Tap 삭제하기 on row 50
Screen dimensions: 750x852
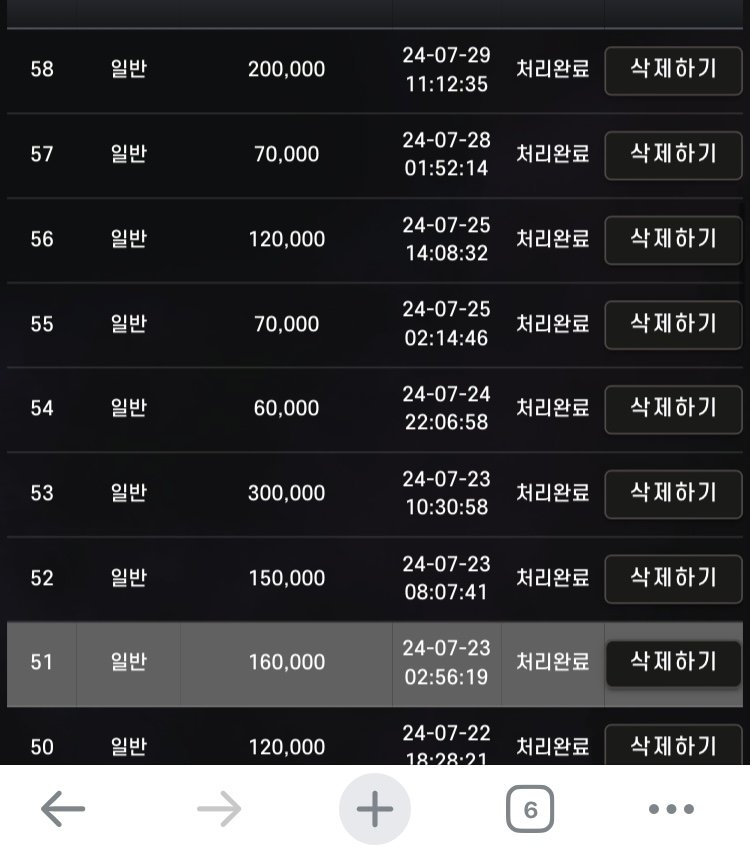673,745
